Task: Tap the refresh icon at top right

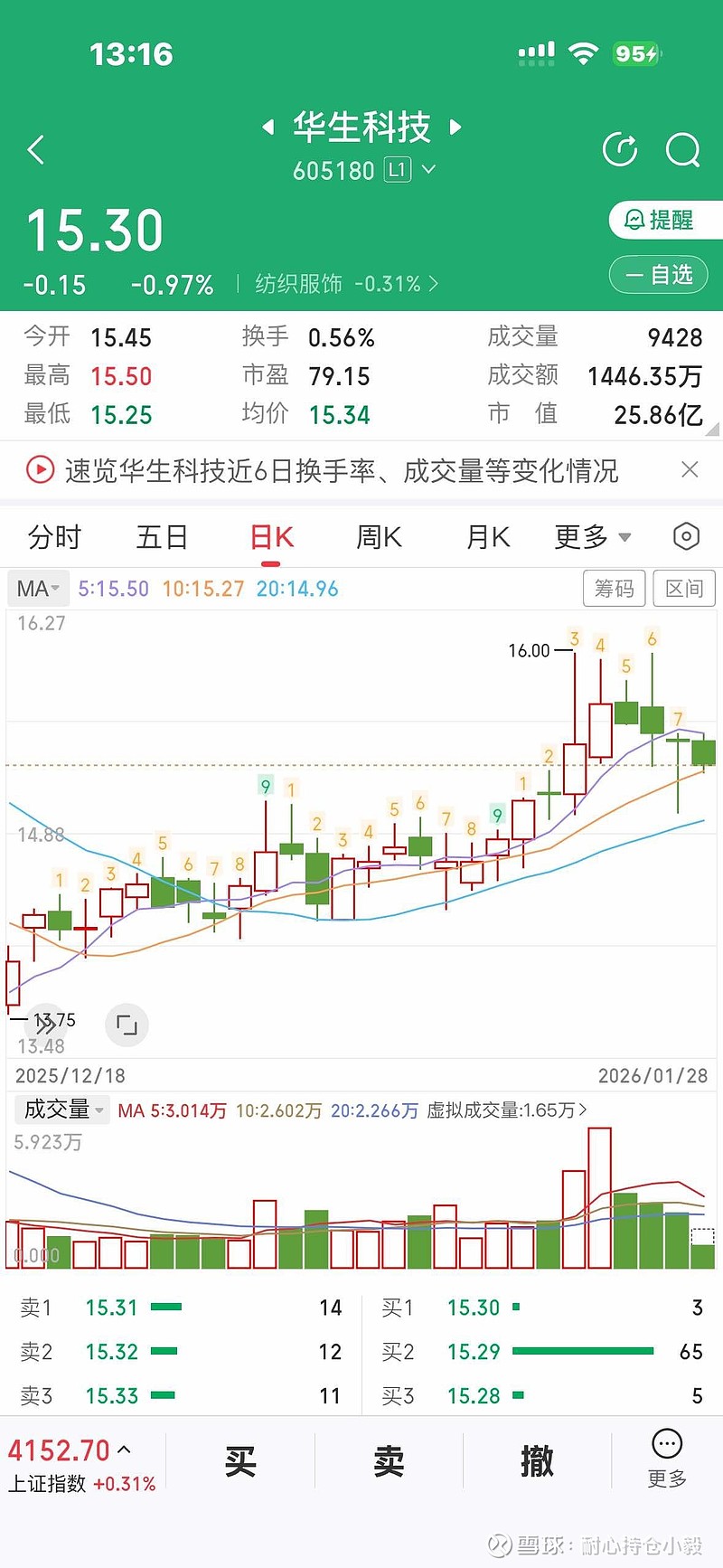Action: [x=619, y=150]
